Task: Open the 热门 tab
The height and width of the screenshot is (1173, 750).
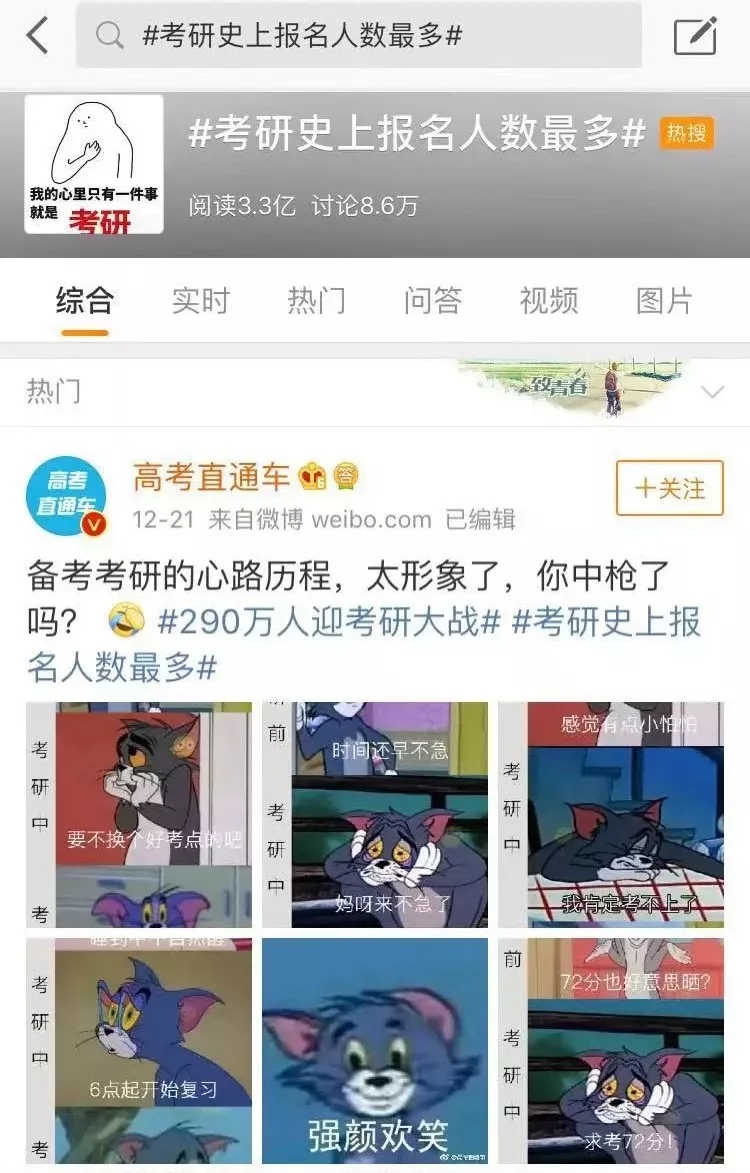Action: tap(316, 300)
